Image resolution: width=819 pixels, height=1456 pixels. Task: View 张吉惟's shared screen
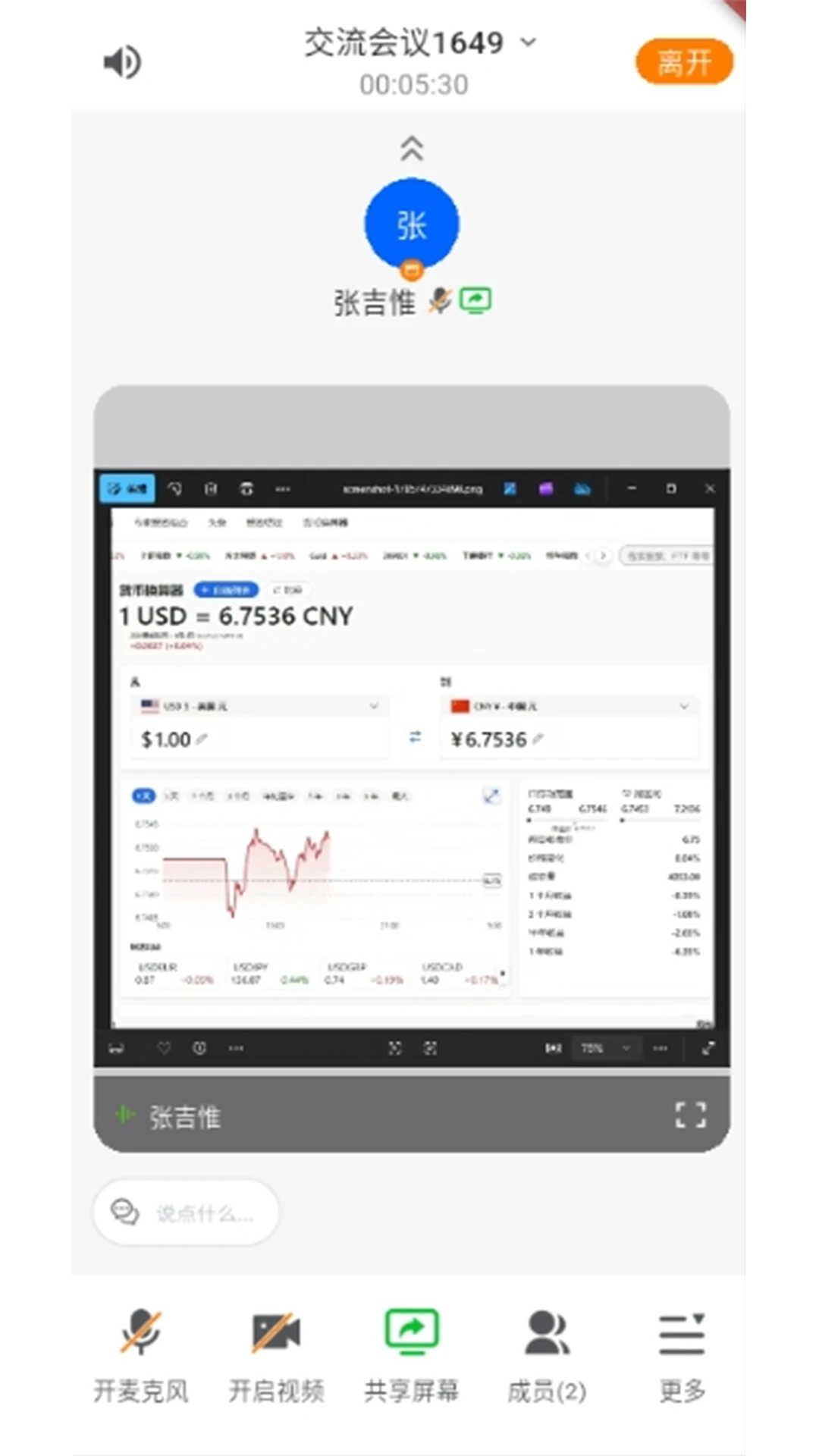pos(412,767)
